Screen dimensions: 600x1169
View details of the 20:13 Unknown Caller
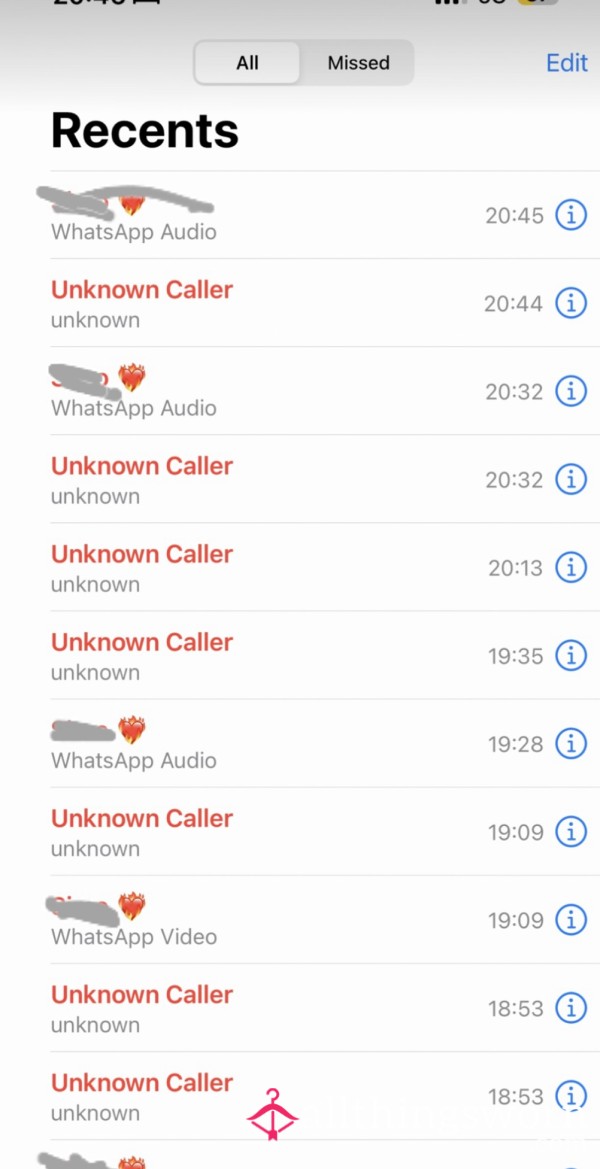coord(571,568)
